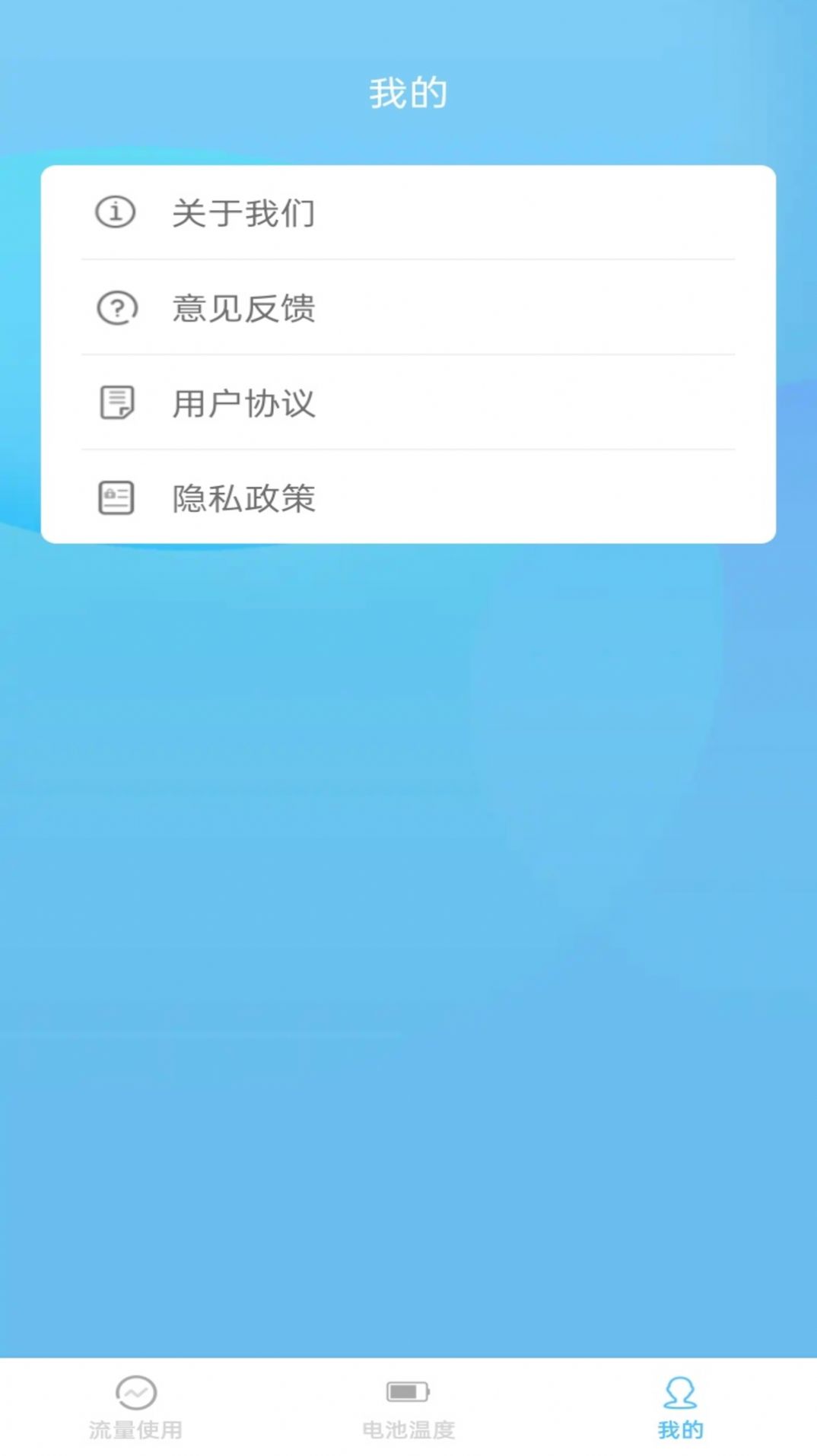Click the white settings card area
This screenshot has width=817, height=1456.
coord(407,356)
